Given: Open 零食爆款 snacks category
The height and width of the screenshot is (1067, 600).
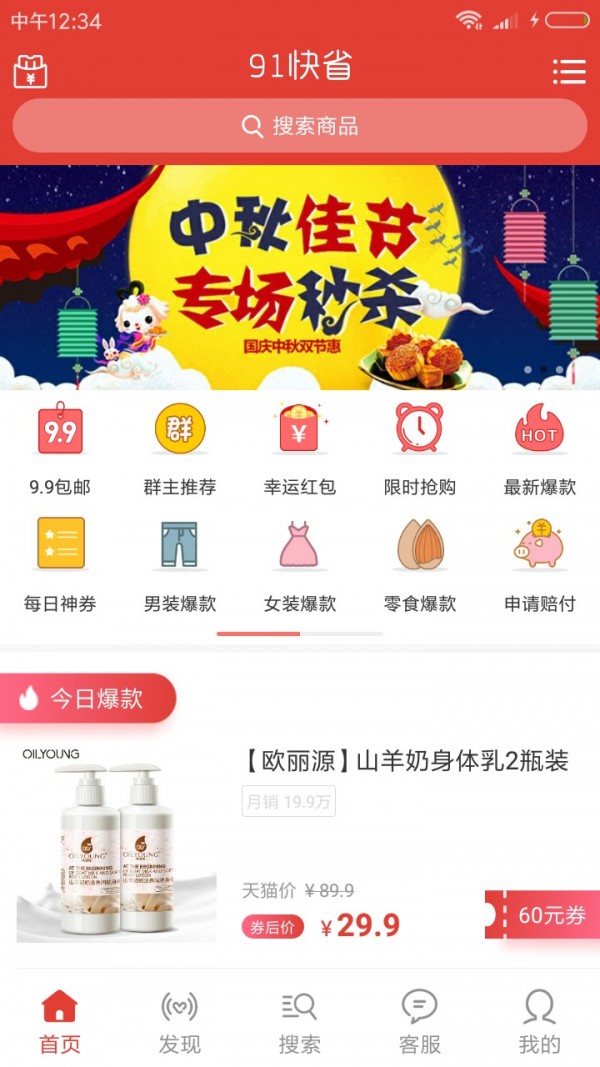Looking at the screenshot, I should coord(420,564).
